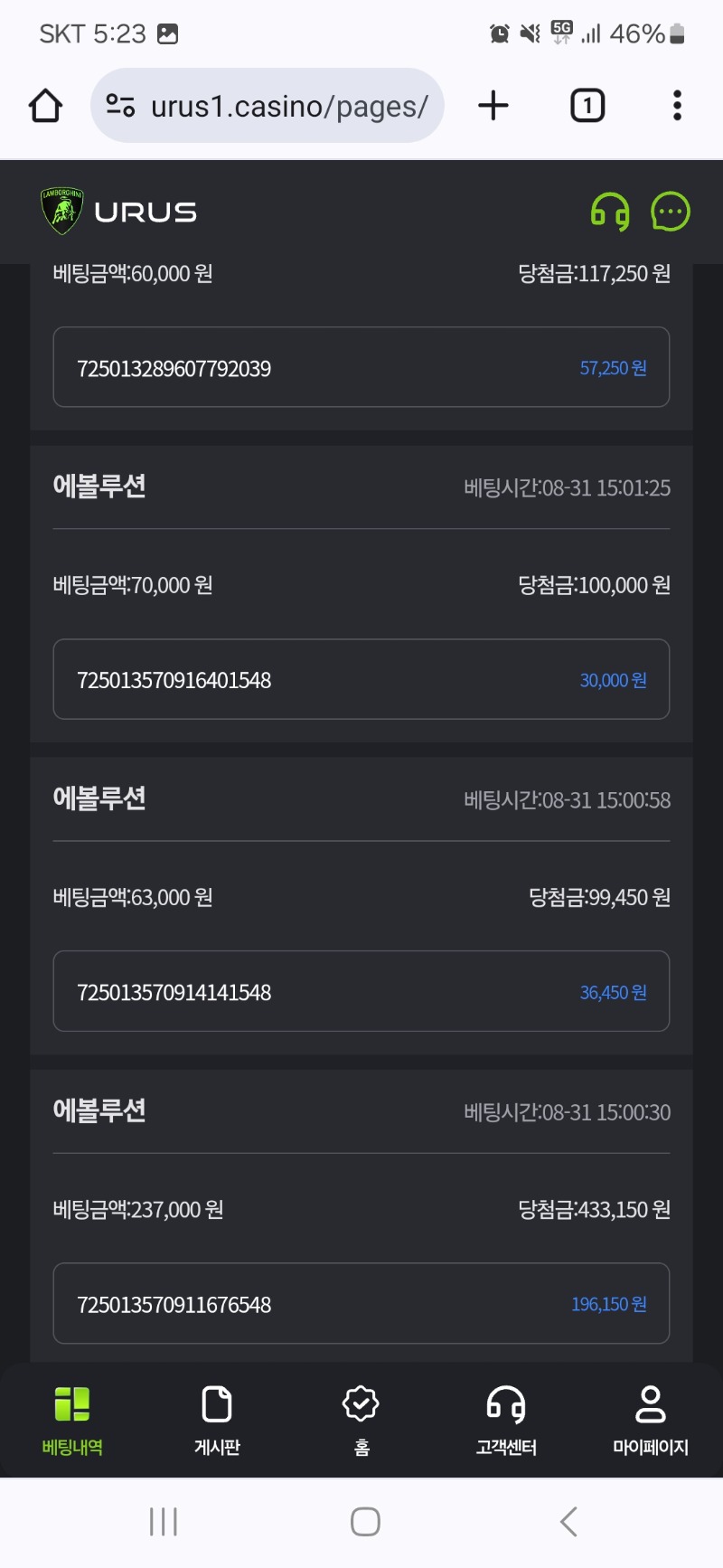Open the tab switcher
723x1568 pixels.
coord(587,106)
